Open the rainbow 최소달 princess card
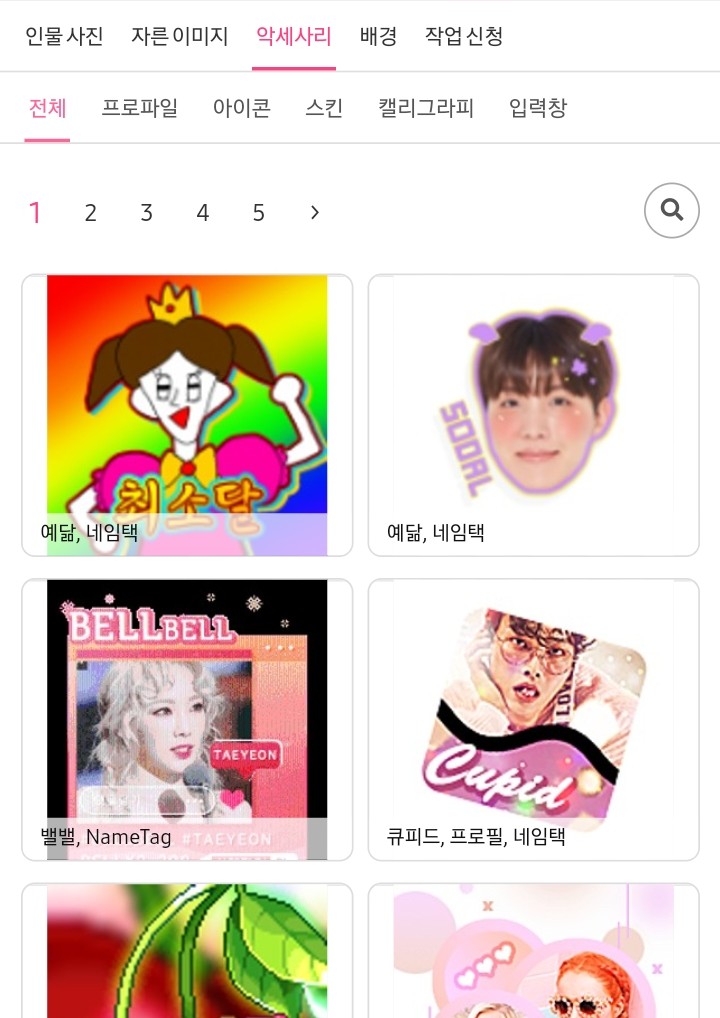 [x=187, y=415]
